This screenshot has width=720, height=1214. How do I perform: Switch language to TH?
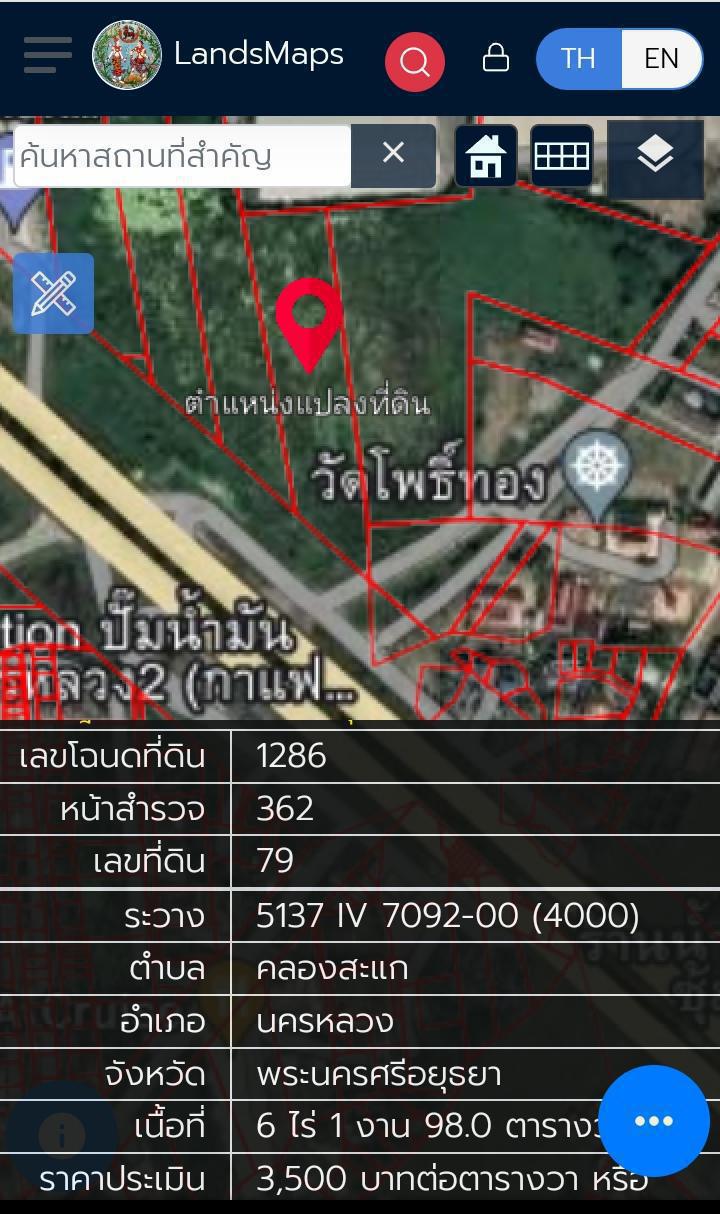578,58
